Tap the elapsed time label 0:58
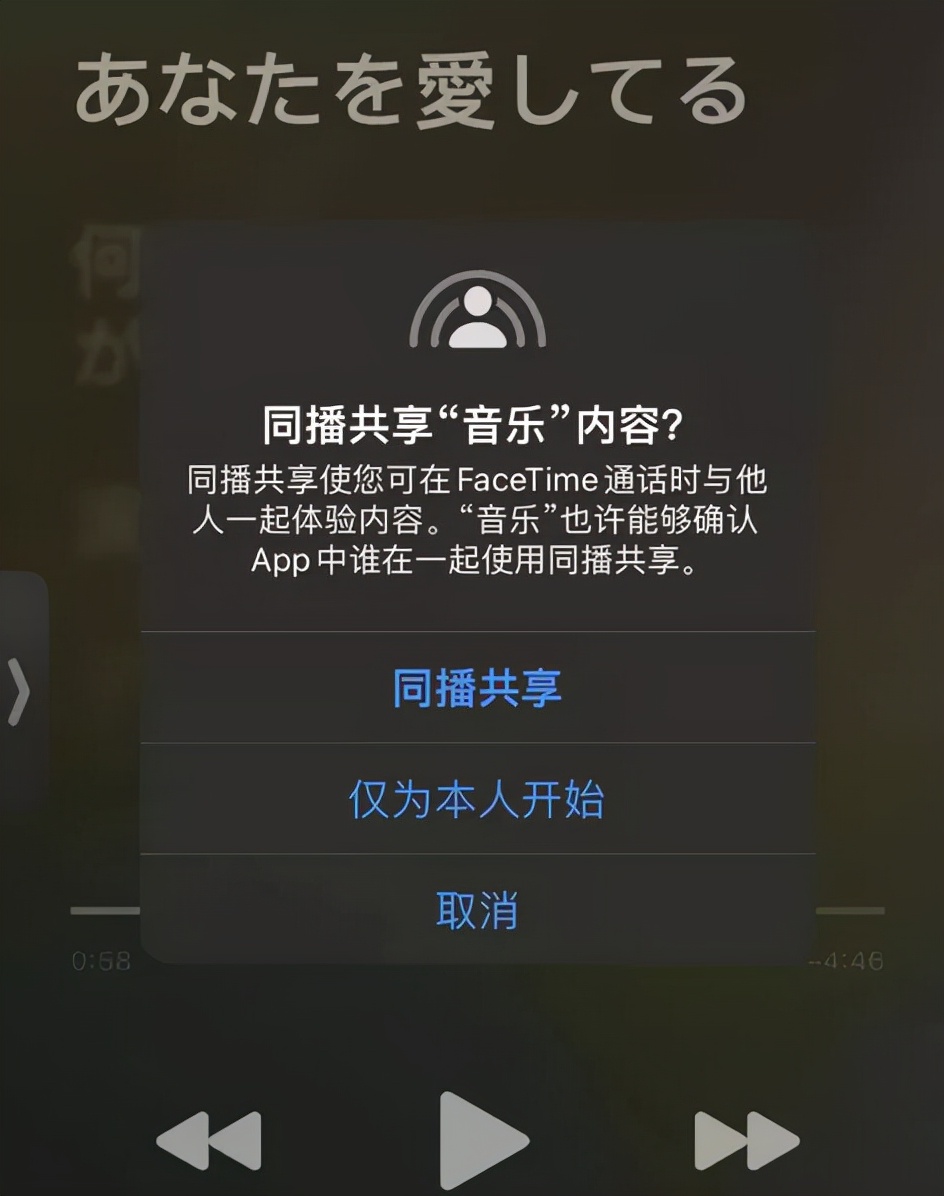 coord(100,958)
